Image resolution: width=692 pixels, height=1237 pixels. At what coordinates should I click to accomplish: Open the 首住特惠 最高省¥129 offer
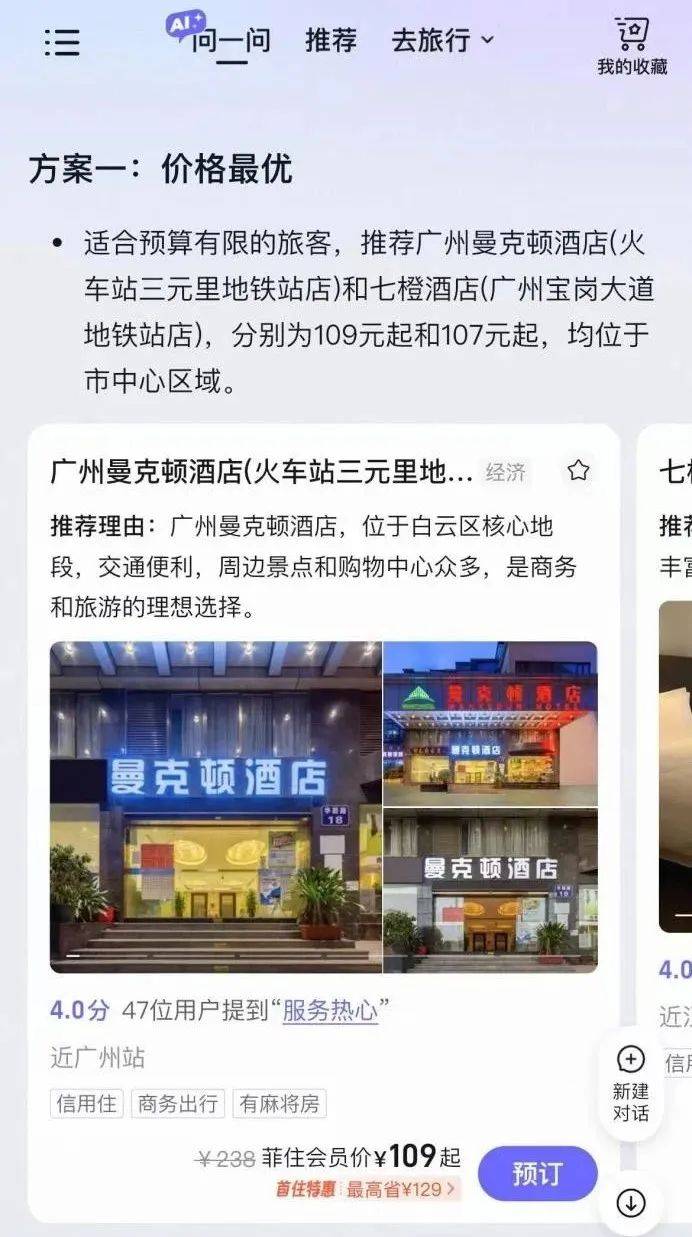click(367, 1190)
